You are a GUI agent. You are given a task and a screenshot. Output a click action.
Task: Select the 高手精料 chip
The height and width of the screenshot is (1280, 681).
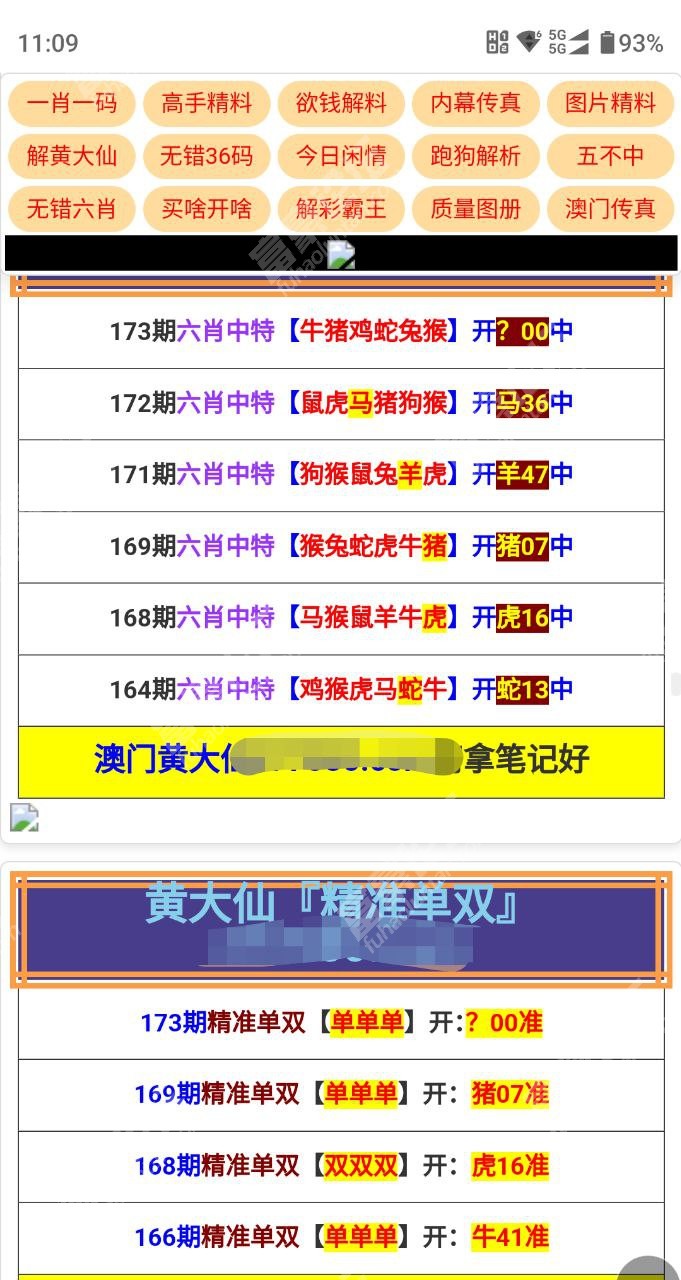pos(206,103)
